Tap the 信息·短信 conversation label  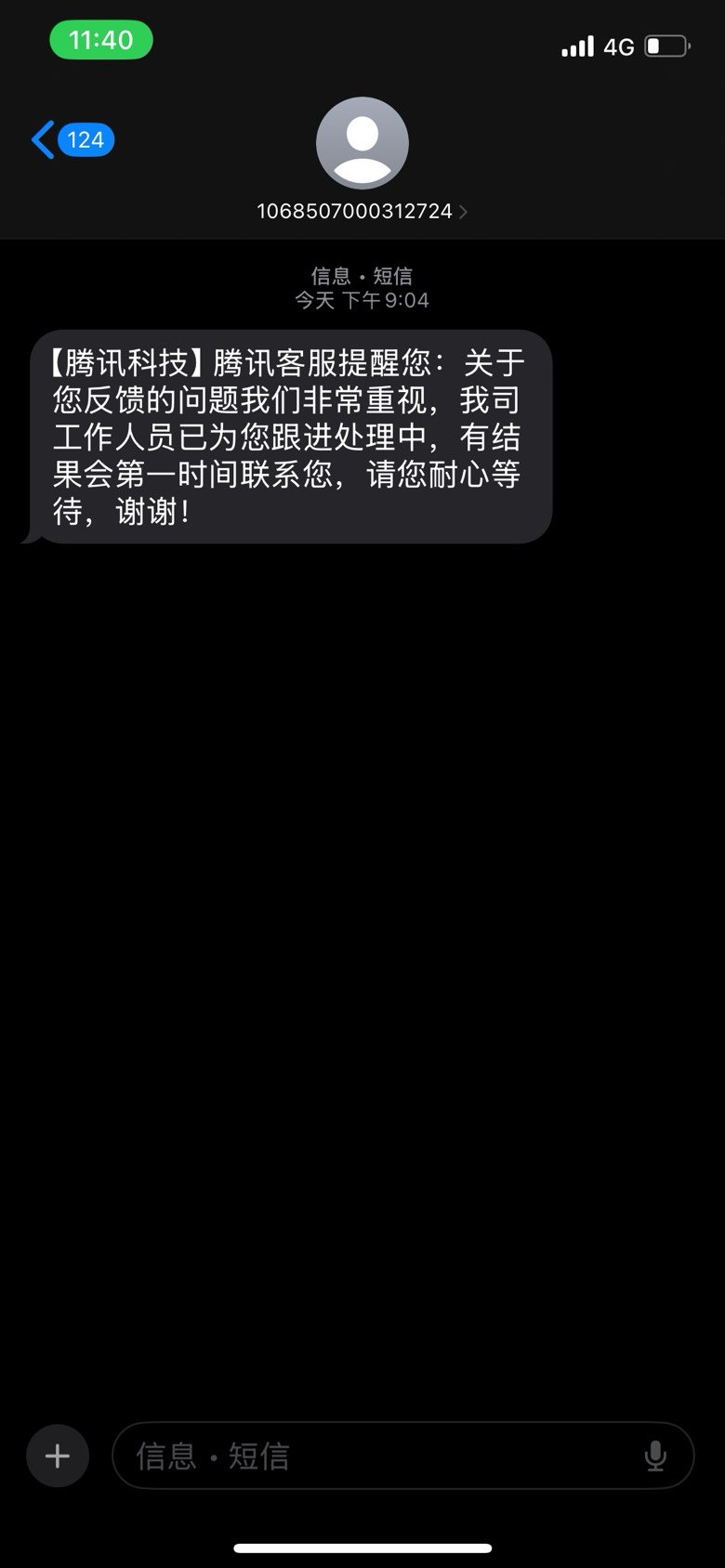click(362, 275)
